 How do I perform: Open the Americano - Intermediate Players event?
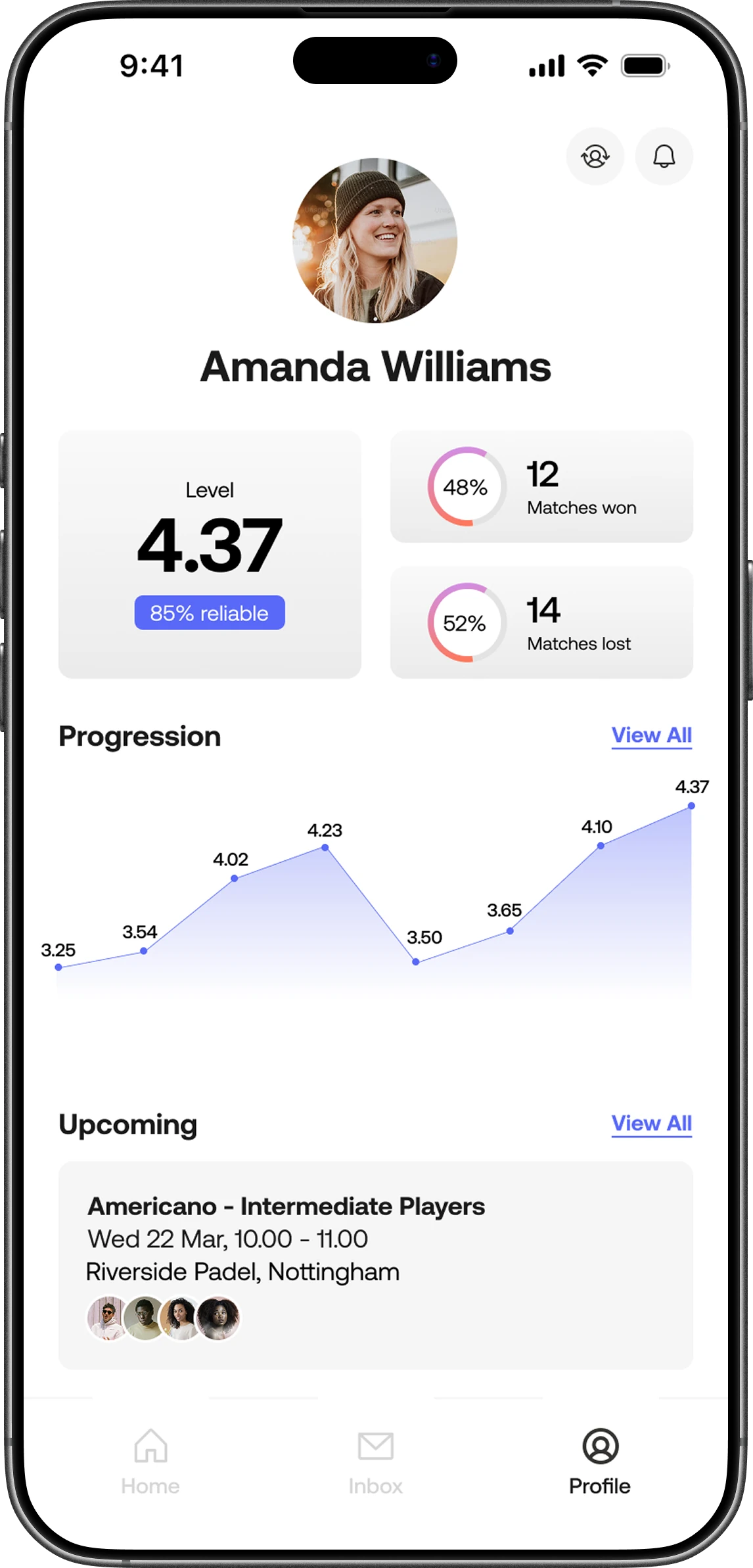pos(375,1265)
